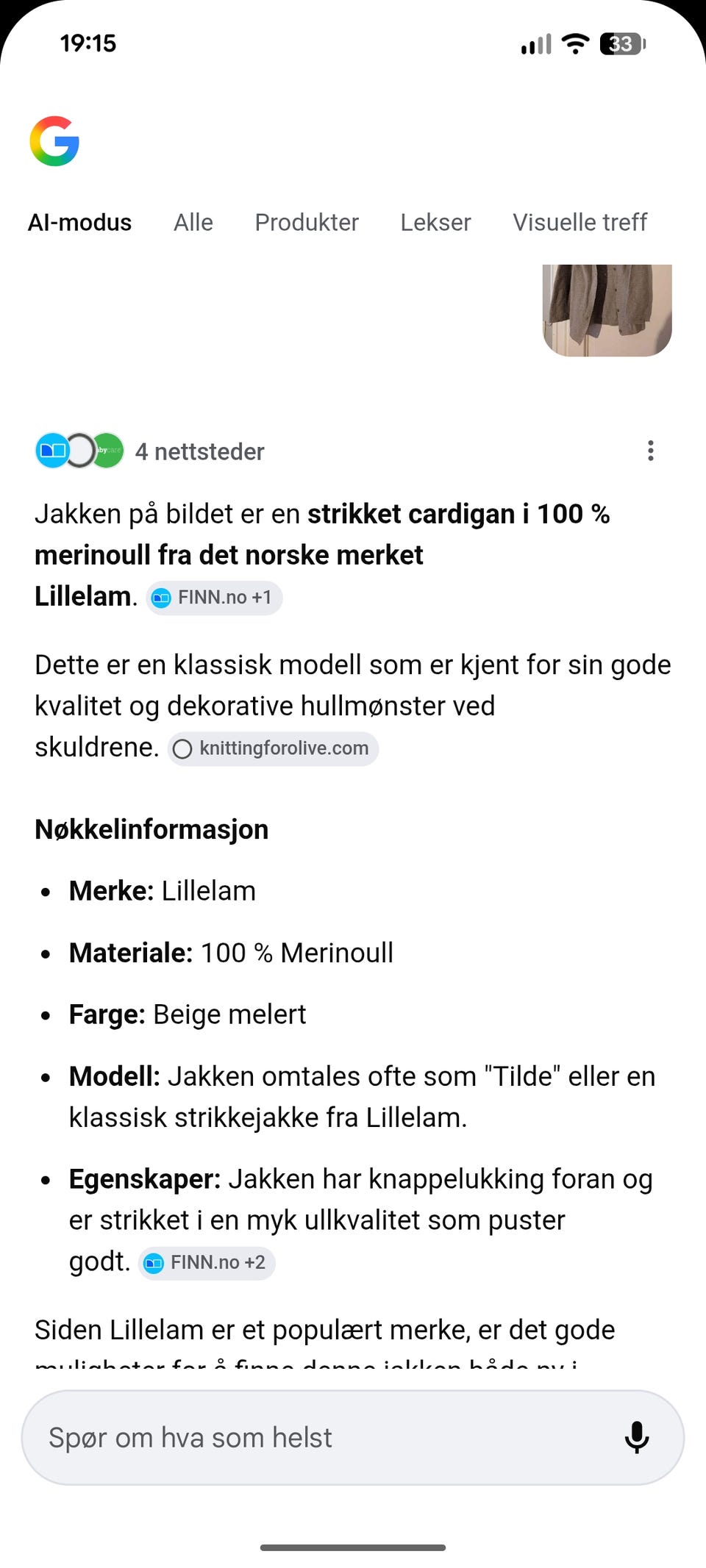This screenshot has height=1568, width=706.
Task: Open the three-dot overflow menu
Action: [x=650, y=451]
